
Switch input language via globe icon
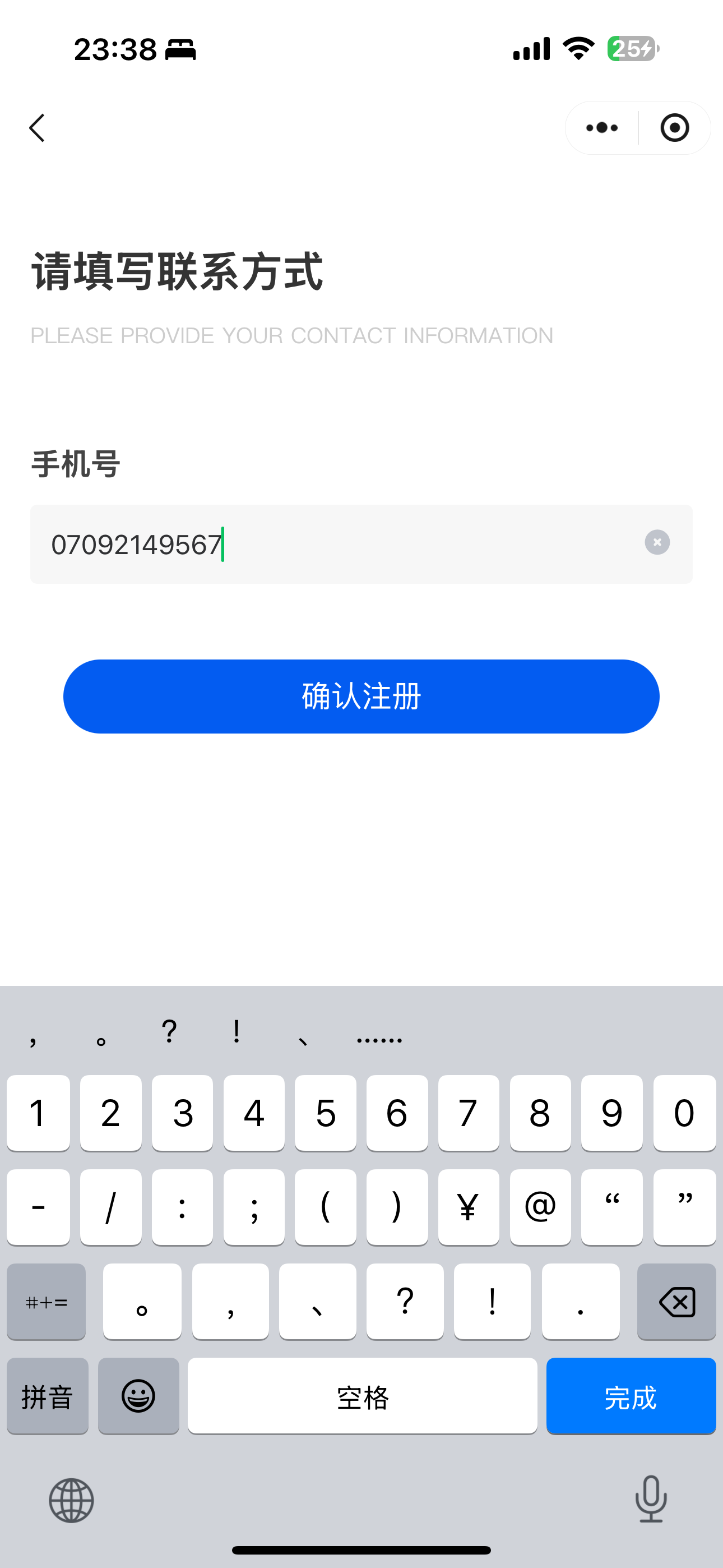[x=71, y=1501]
